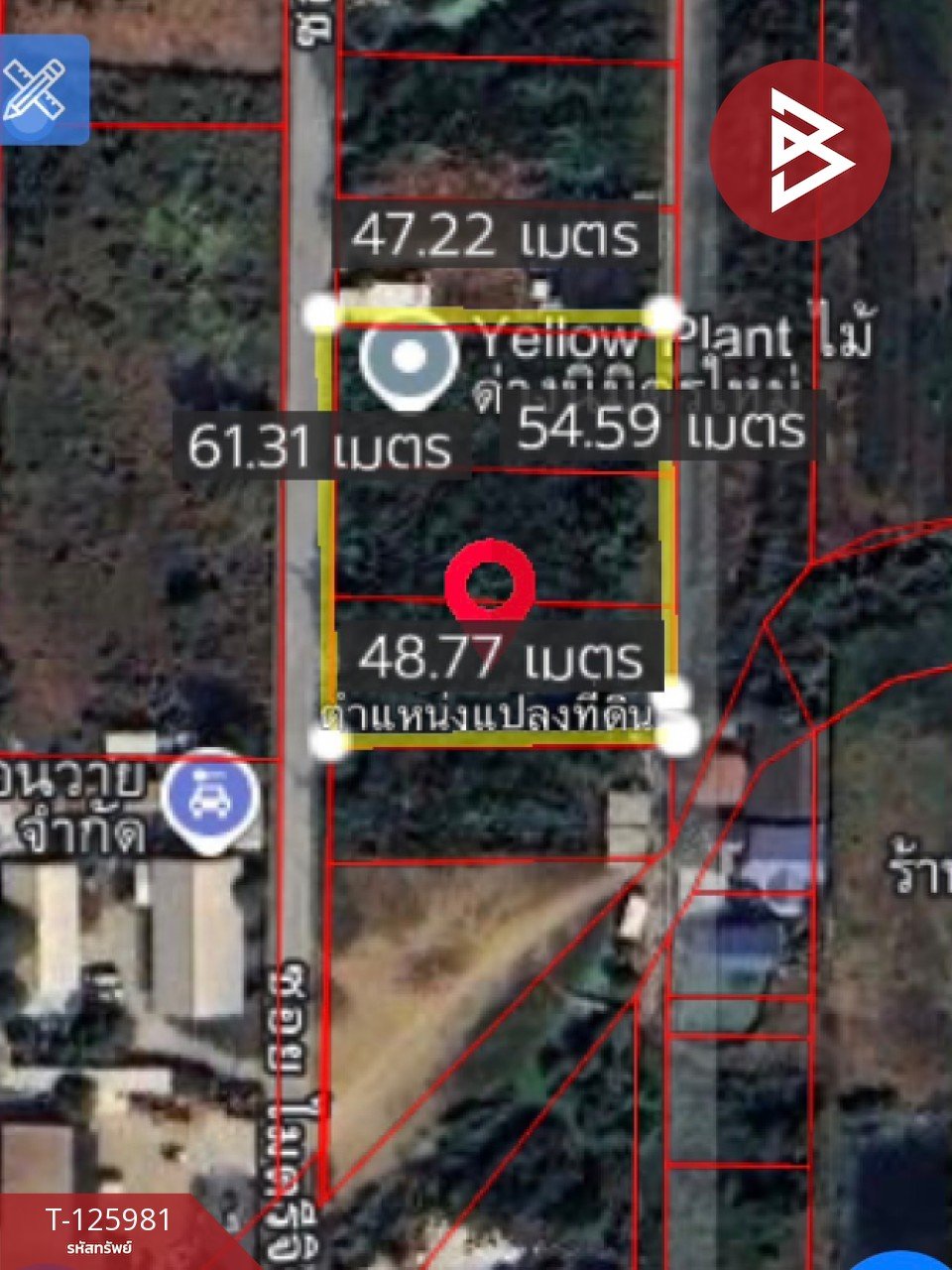The height and width of the screenshot is (1270, 952).
Task: Toggle the top-left corner handle of the plot
Action: pos(319,312)
